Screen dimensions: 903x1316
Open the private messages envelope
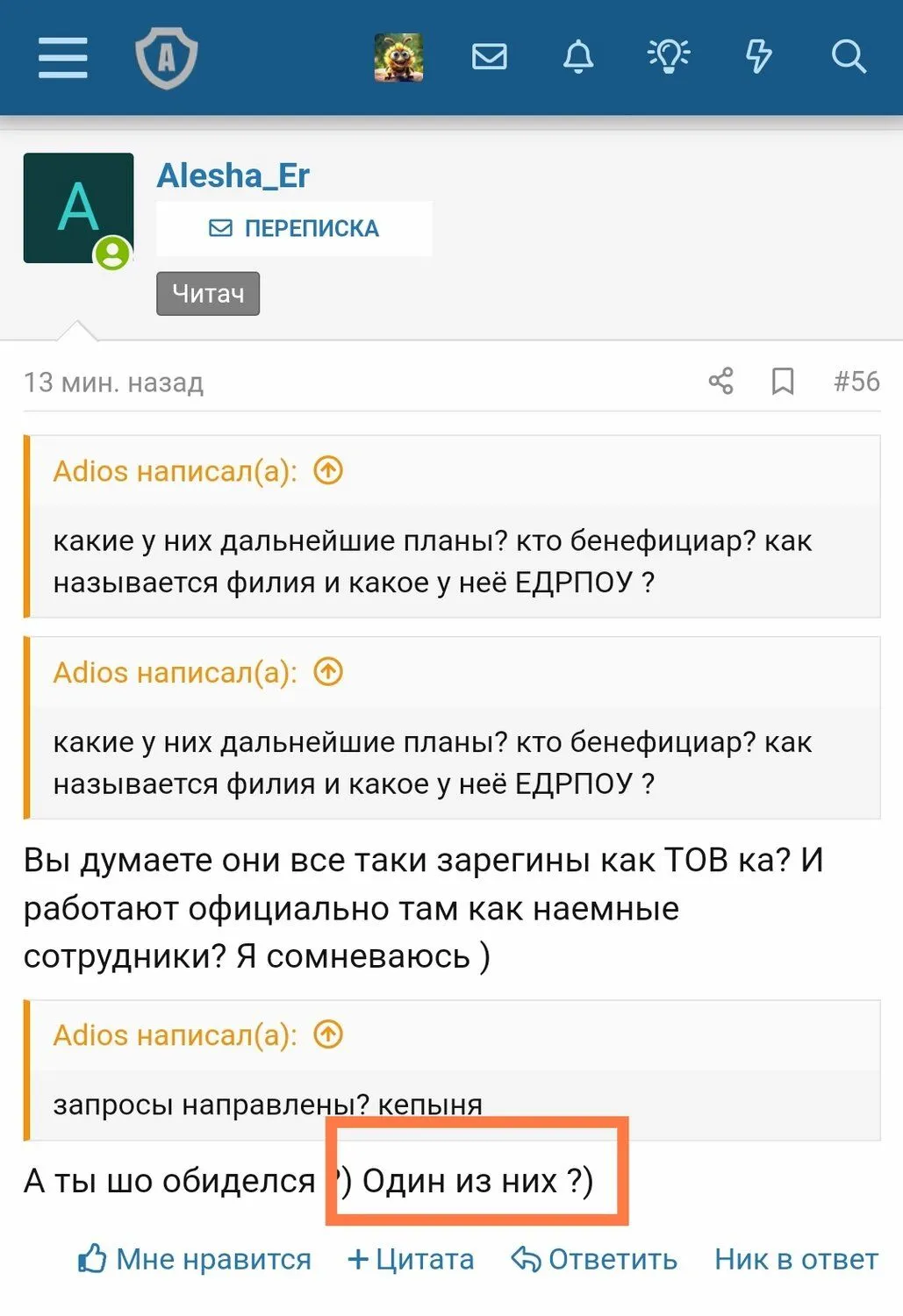[490, 57]
